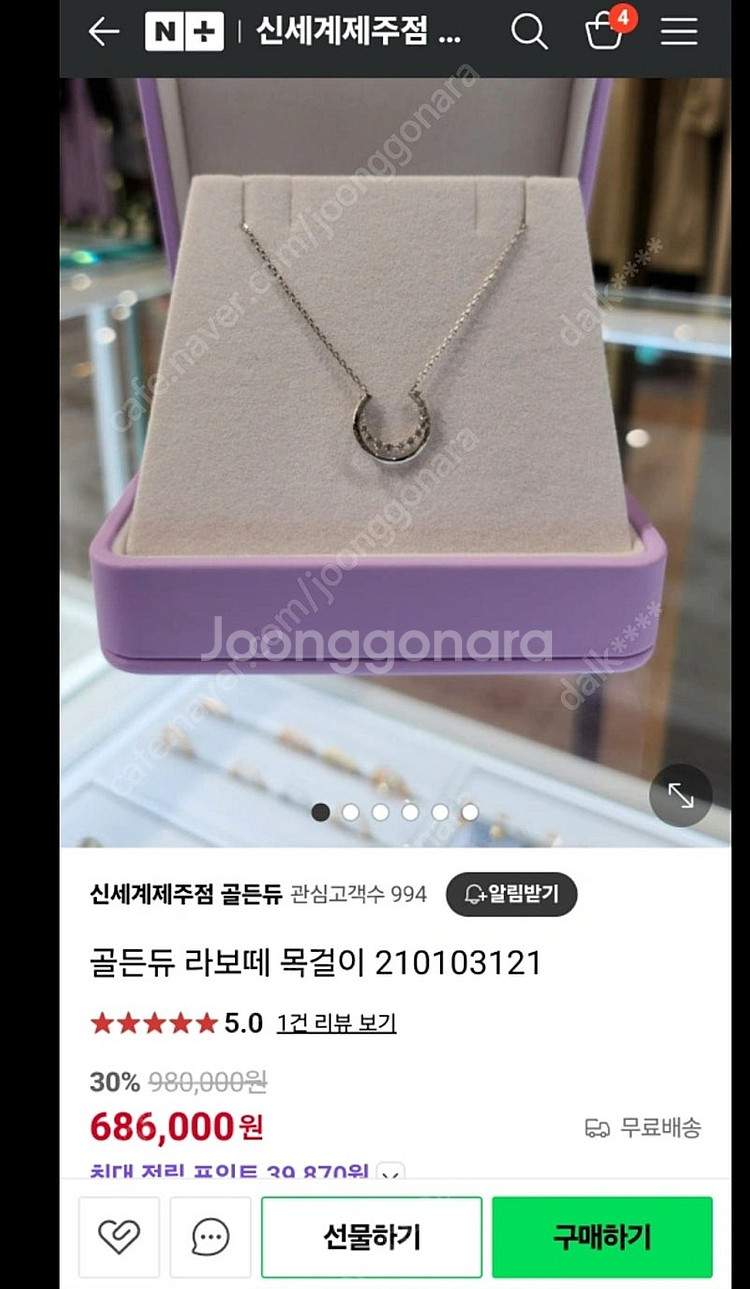Open chat inquiry with seller

[210, 1237]
